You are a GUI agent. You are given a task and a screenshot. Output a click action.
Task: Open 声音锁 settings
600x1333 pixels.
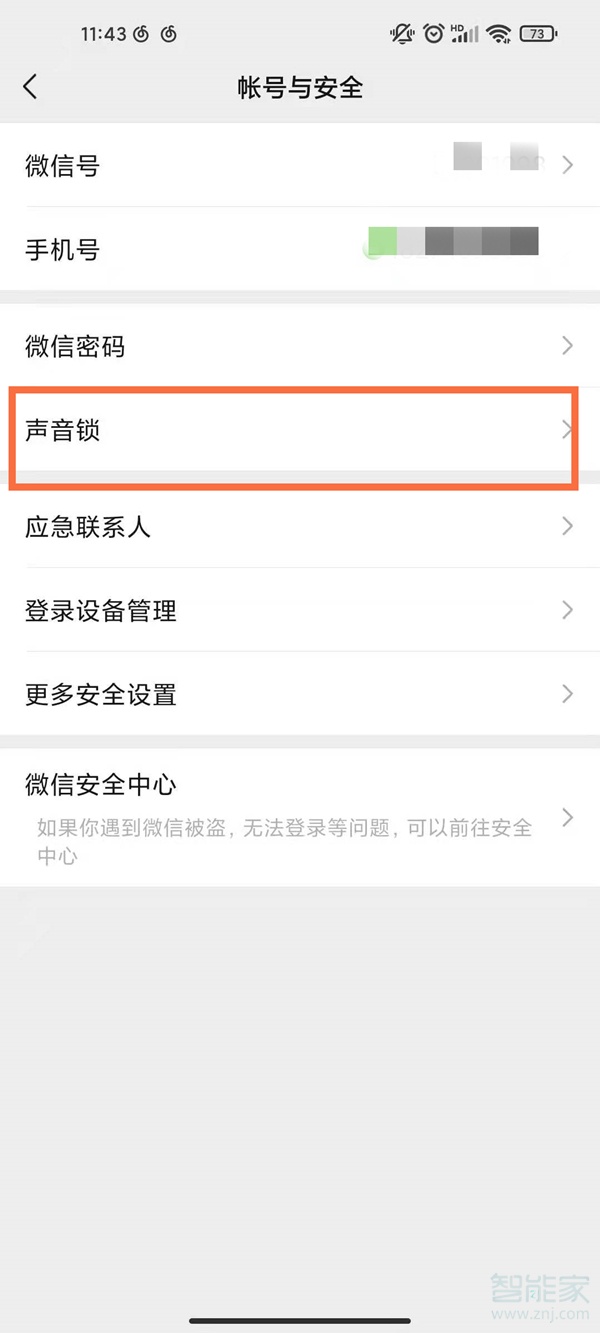[x=300, y=431]
